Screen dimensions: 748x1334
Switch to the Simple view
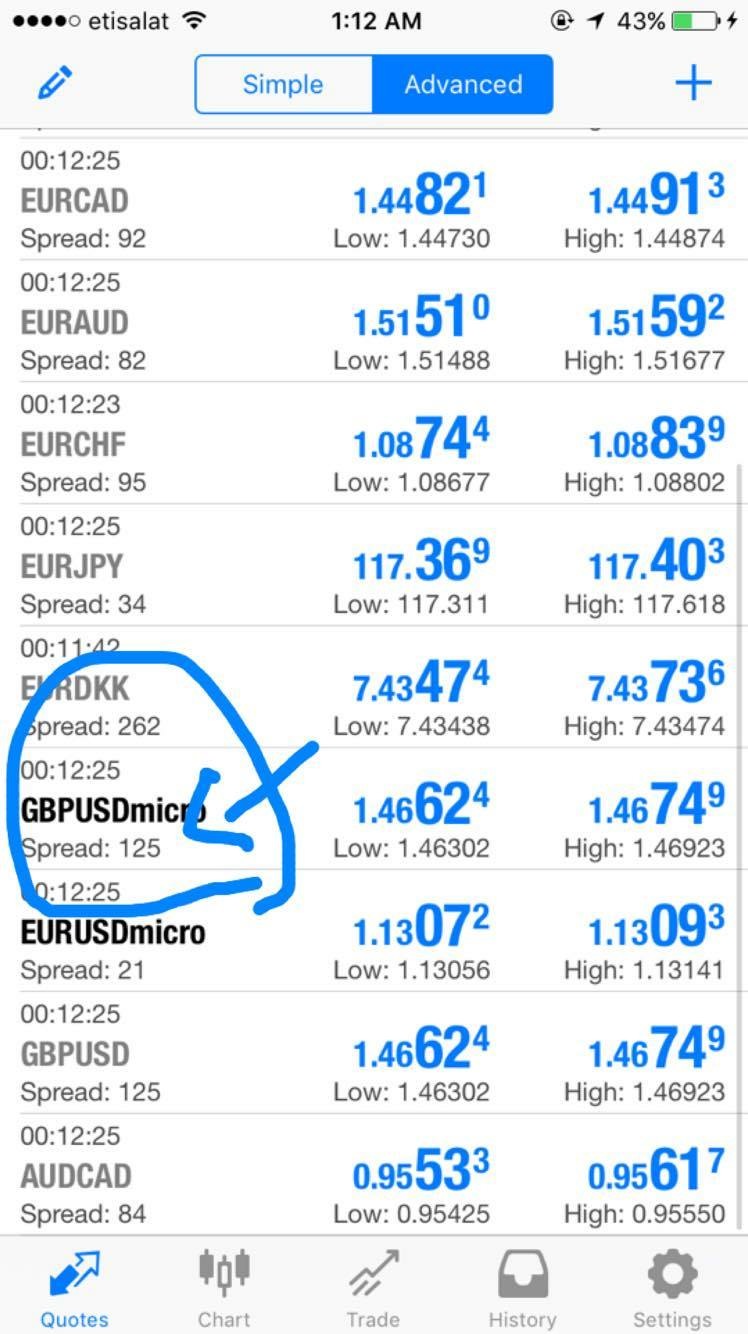[x=283, y=84]
